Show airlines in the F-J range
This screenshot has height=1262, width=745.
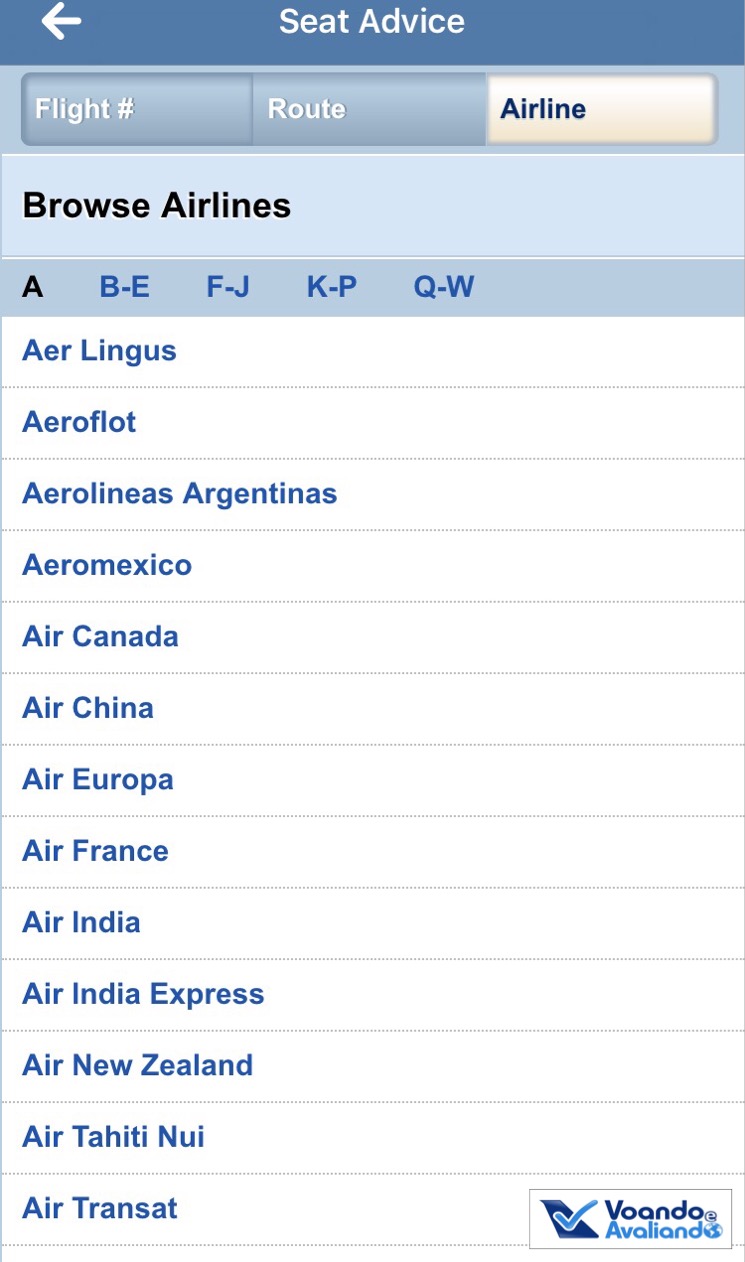pyautogui.click(x=228, y=288)
